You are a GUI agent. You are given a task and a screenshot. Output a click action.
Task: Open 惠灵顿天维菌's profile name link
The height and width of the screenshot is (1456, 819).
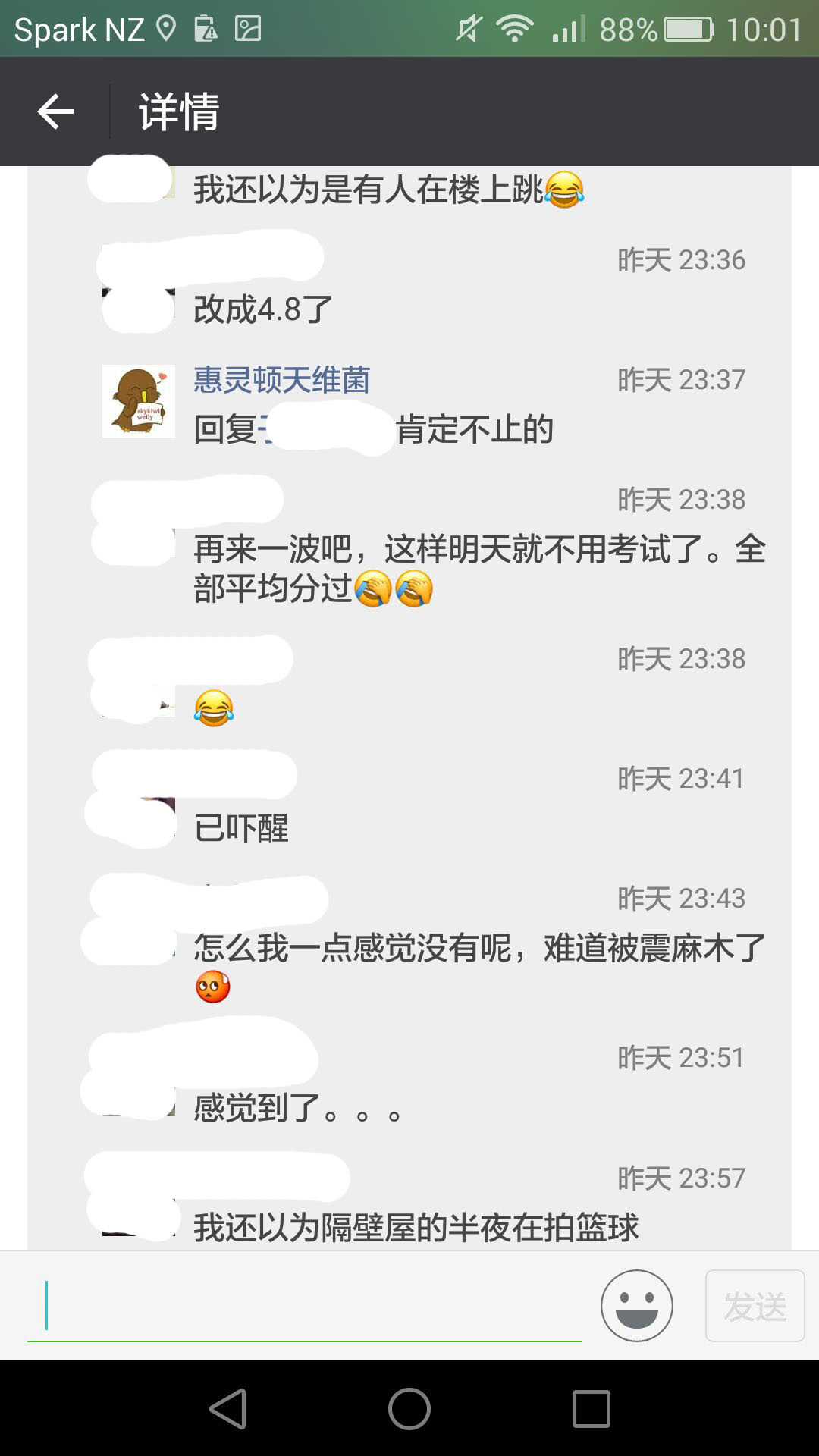pyautogui.click(x=281, y=379)
